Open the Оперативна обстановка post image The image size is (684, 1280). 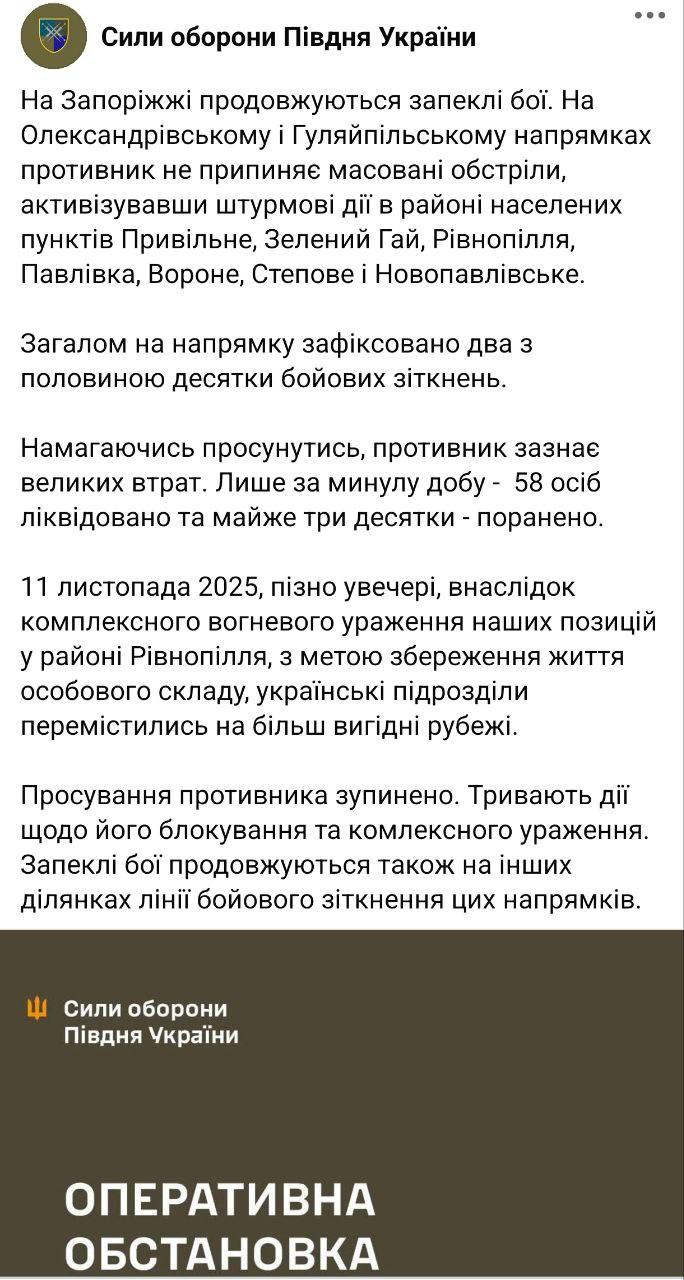point(342,1105)
